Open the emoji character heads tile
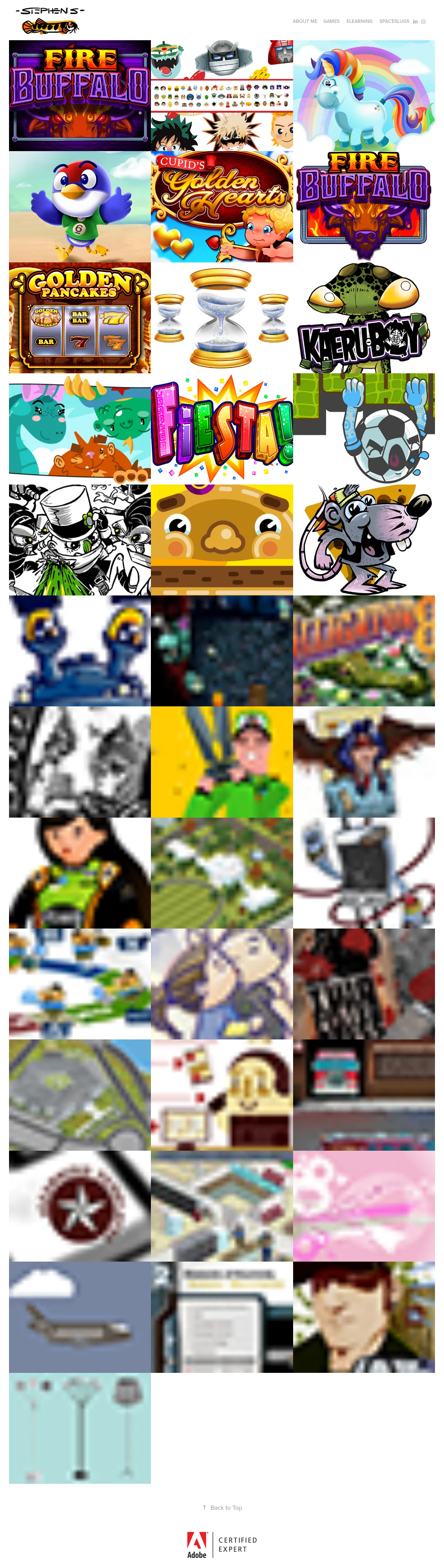 pos(222,96)
